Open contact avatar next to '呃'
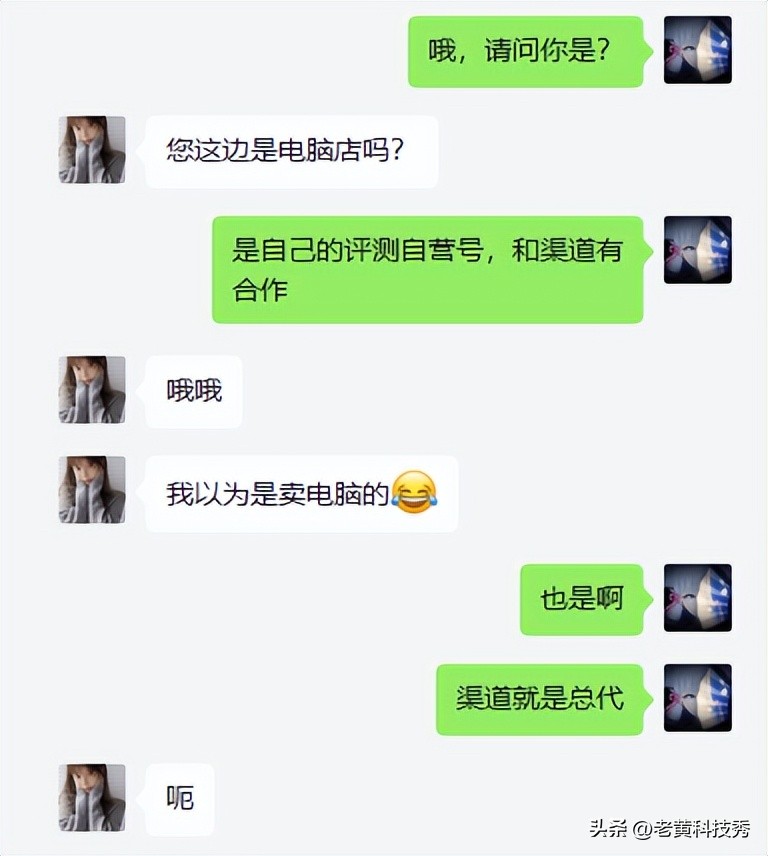The image size is (768, 856). pos(92,798)
